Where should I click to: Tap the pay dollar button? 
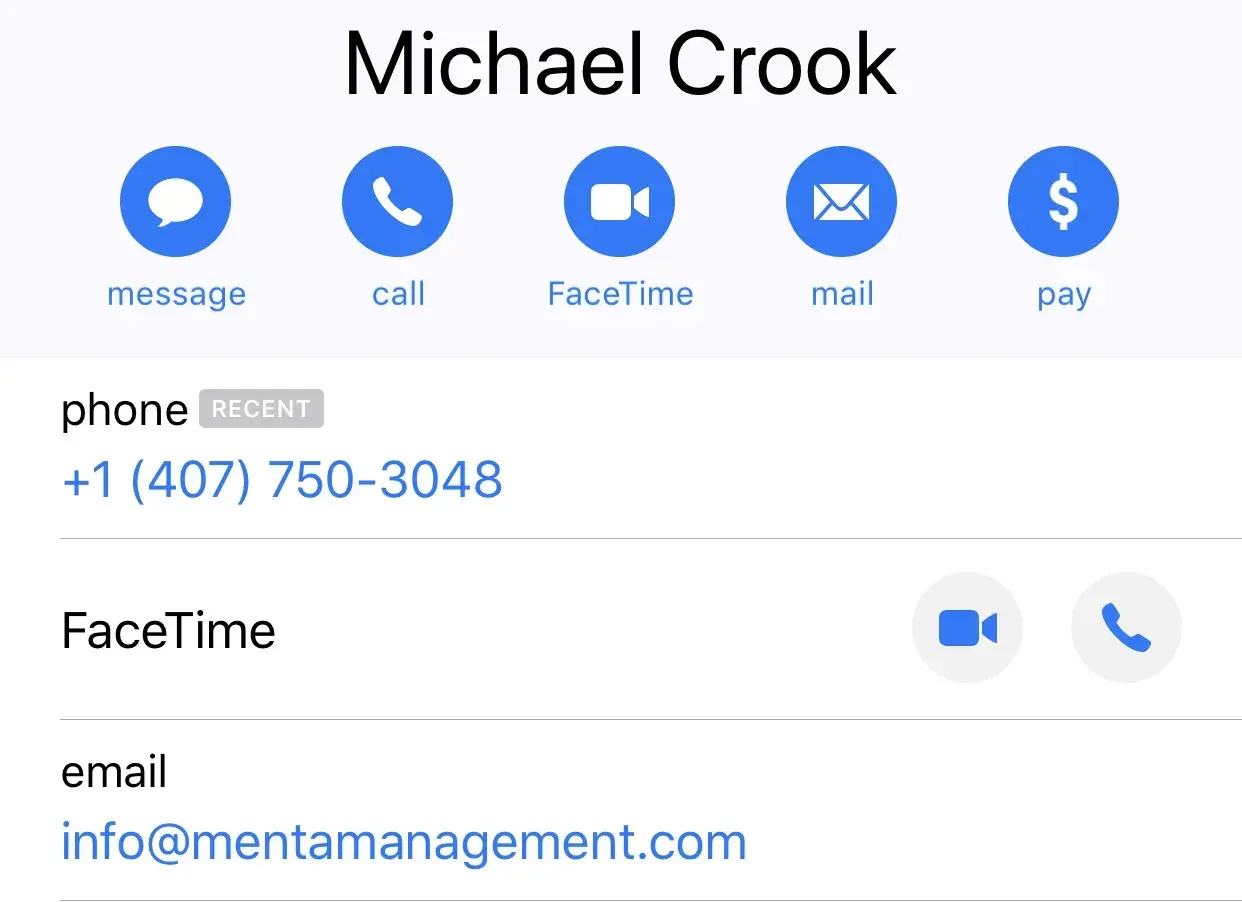[1063, 203]
